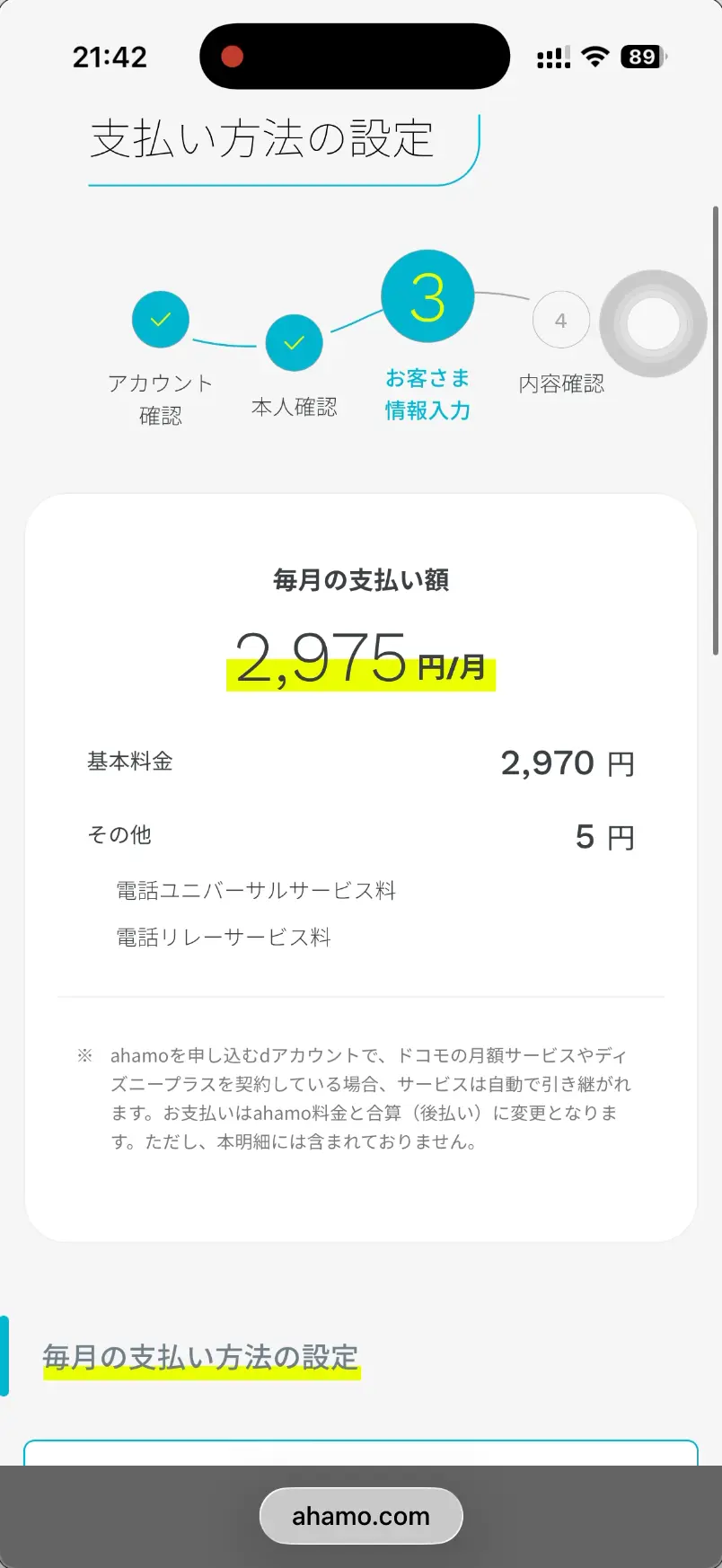Open the 毎月の支払い方法の設定 section heading
This screenshot has width=722, height=1568.
(x=200, y=1357)
